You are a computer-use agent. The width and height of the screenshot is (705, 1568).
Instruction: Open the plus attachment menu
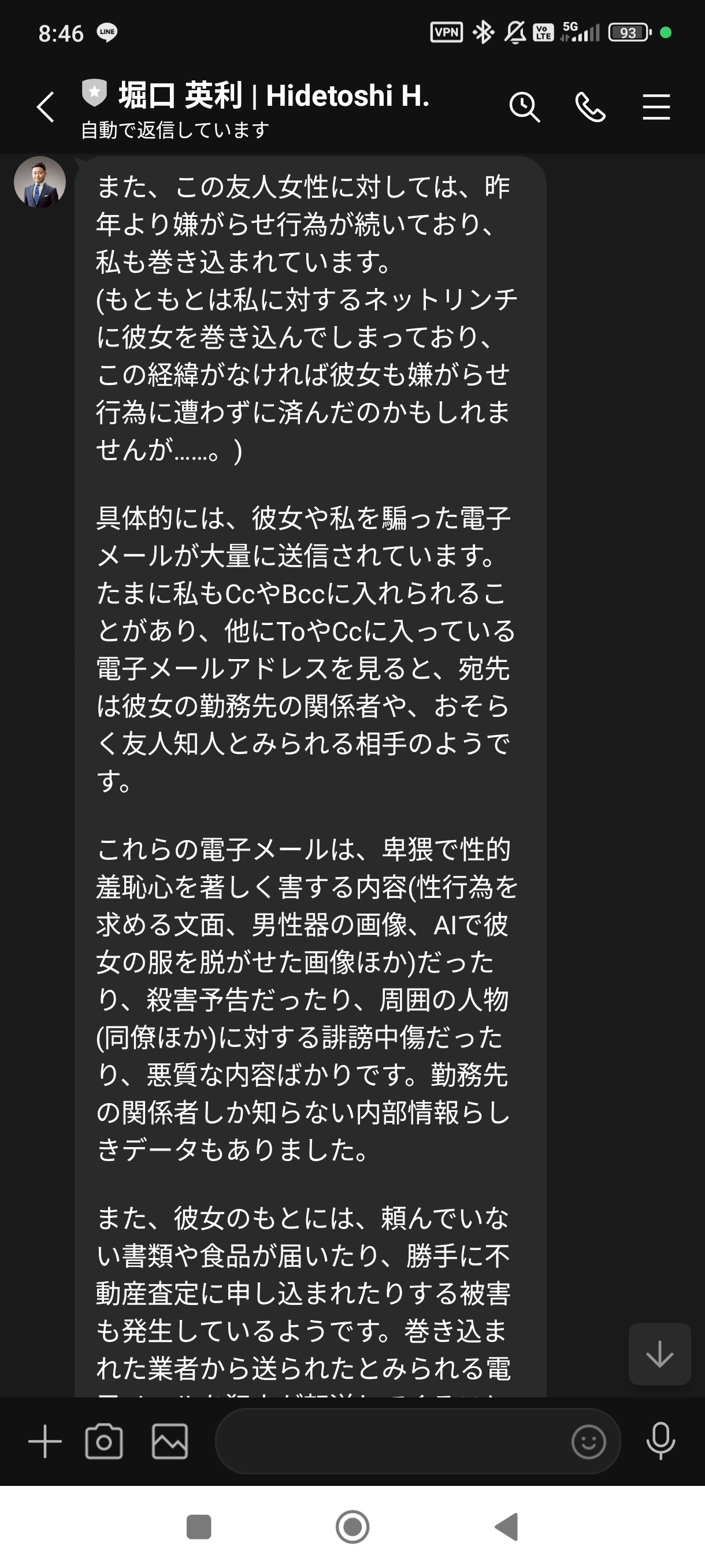coord(45,1441)
